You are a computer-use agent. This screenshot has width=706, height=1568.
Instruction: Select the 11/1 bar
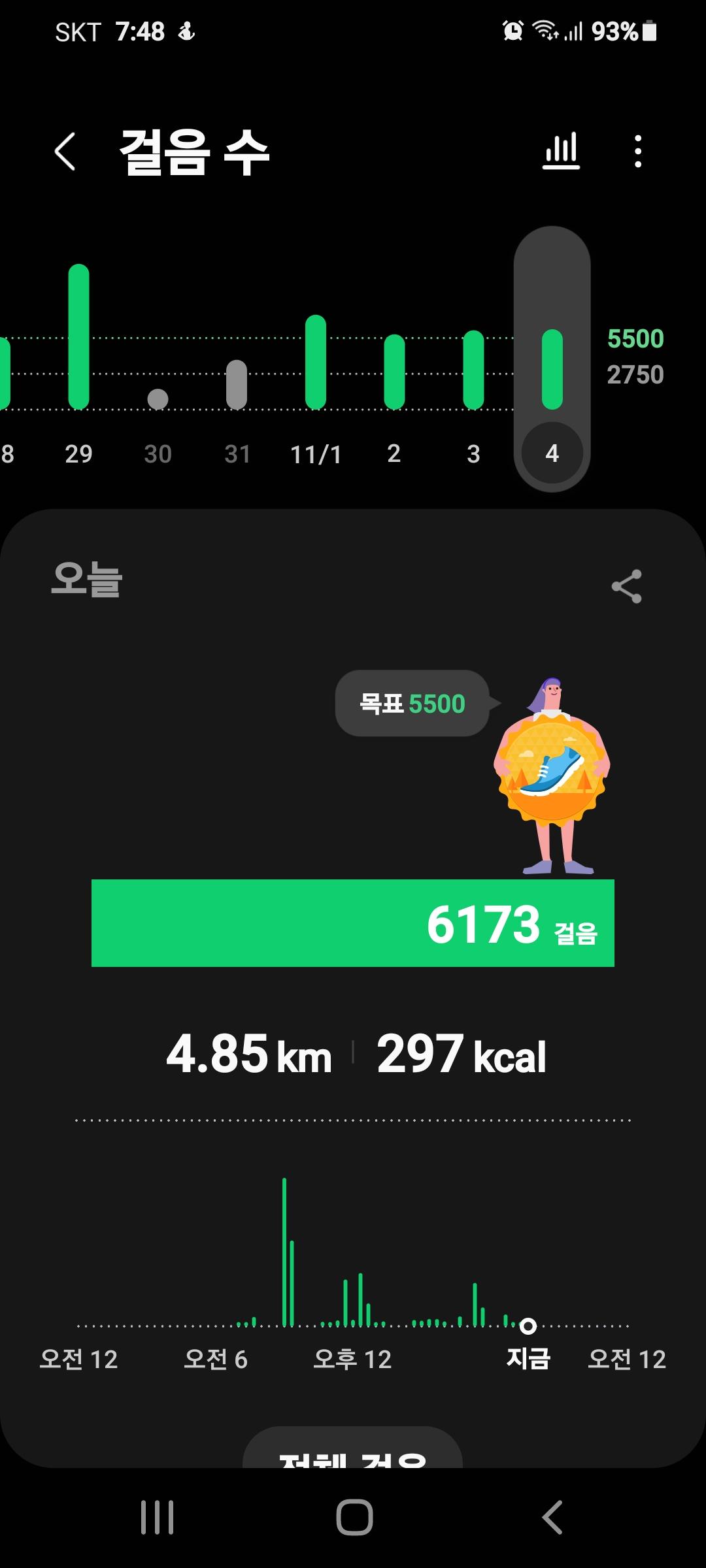[x=316, y=362]
